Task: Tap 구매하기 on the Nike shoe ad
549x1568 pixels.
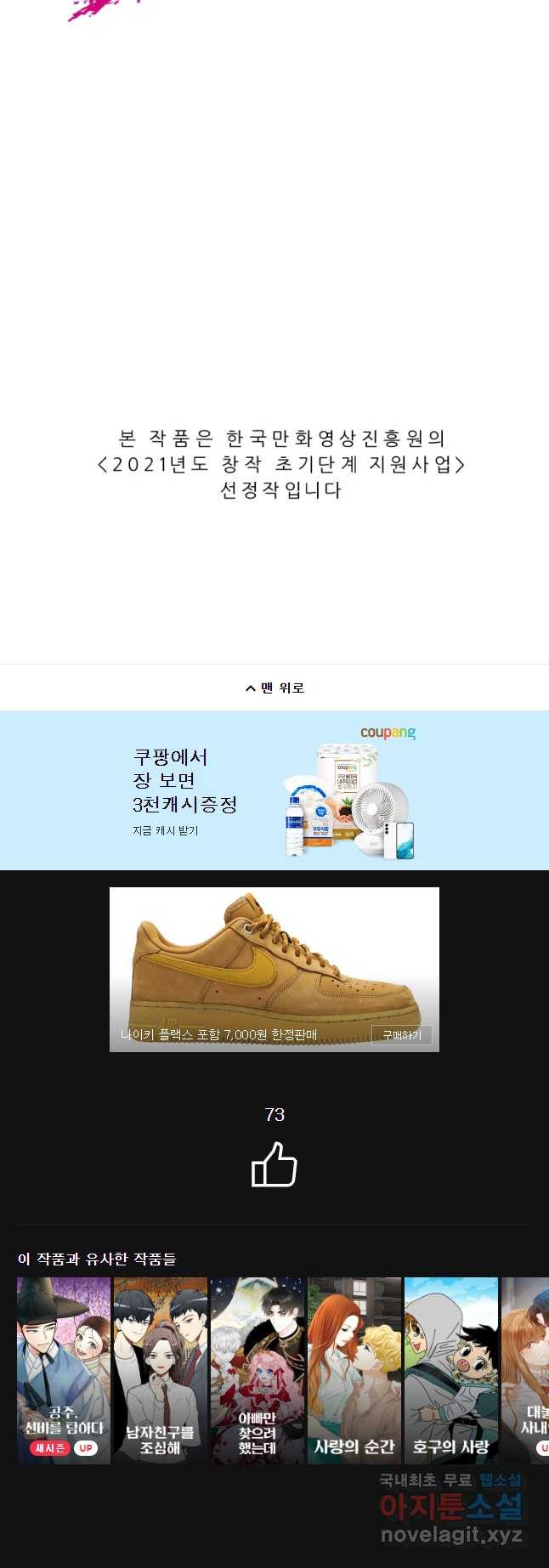Action: click(401, 1034)
